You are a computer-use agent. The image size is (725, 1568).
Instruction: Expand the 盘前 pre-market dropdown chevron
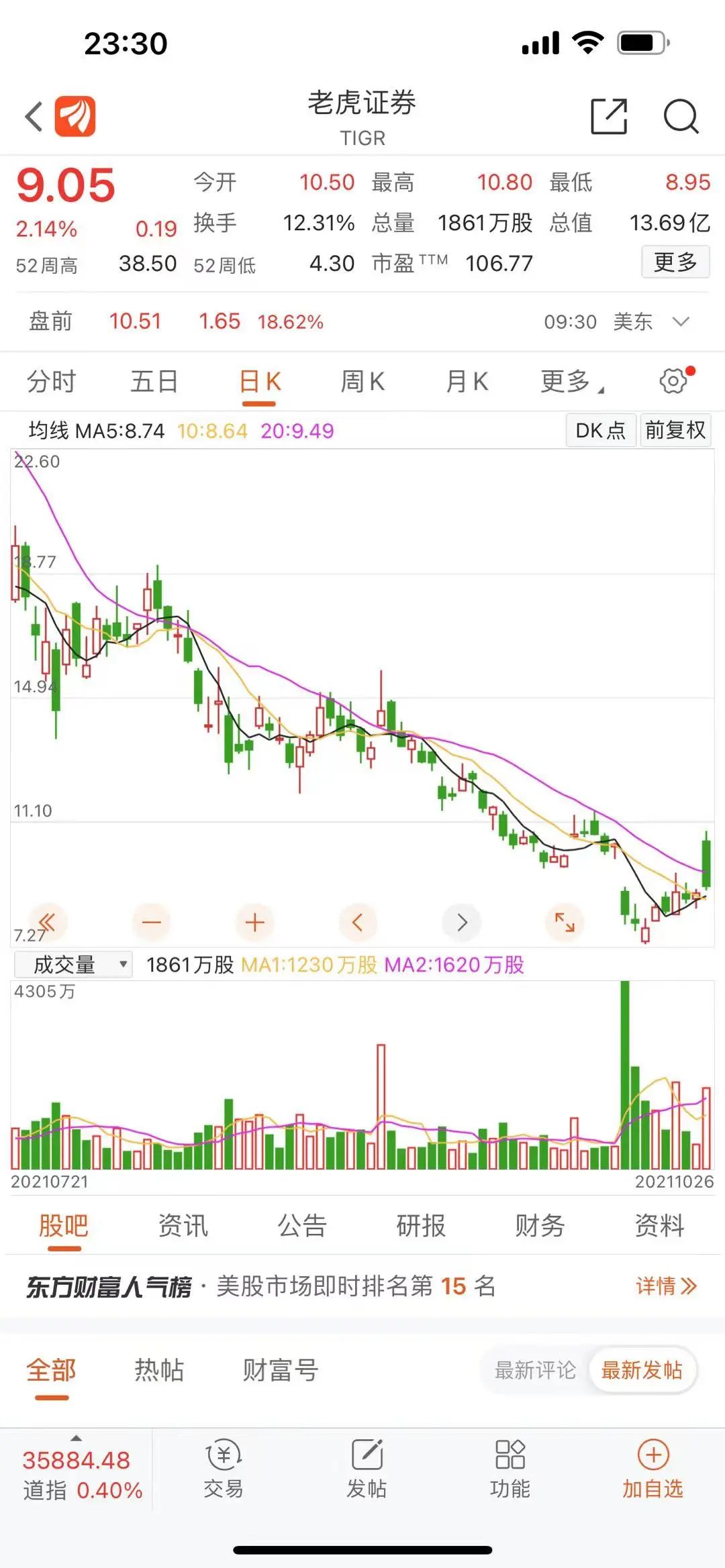(x=681, y=322)
